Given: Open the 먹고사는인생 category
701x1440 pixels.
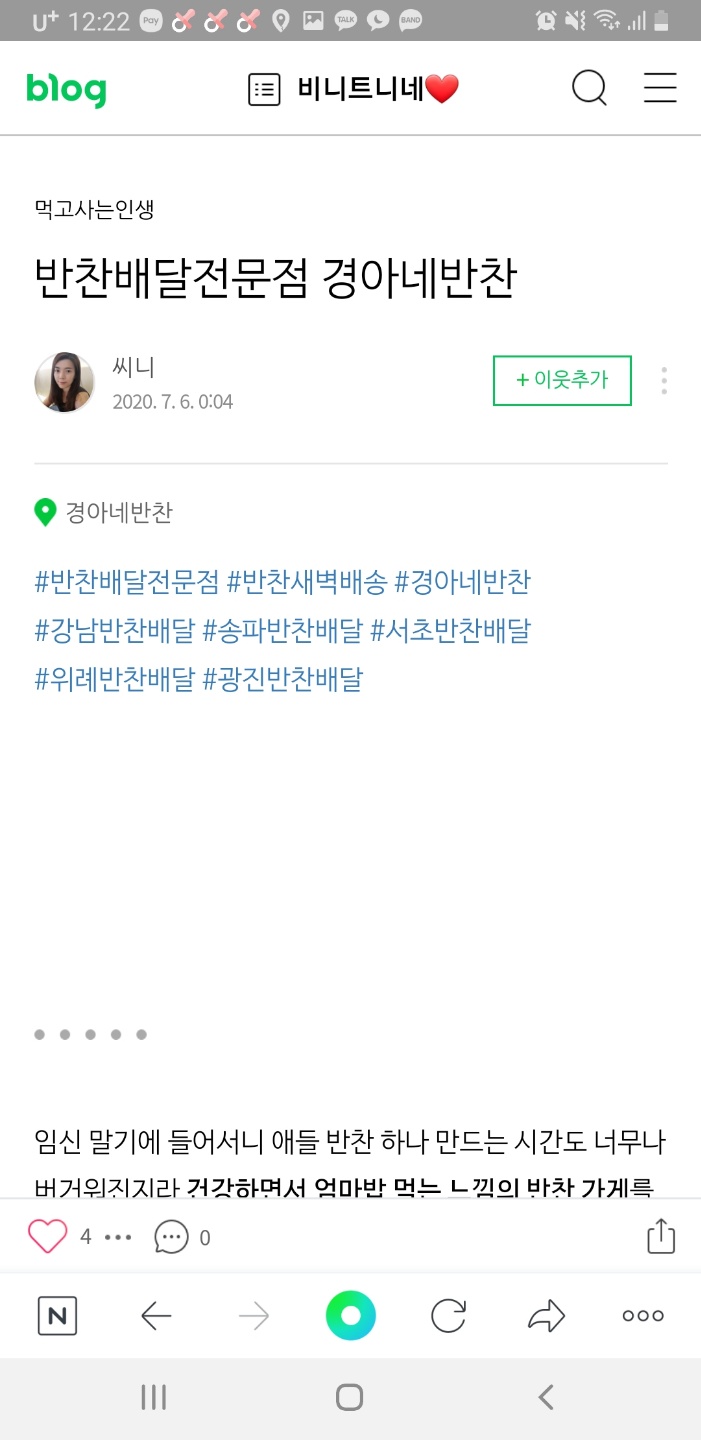Looking at the screenshot, I should [x=94, y=210].
